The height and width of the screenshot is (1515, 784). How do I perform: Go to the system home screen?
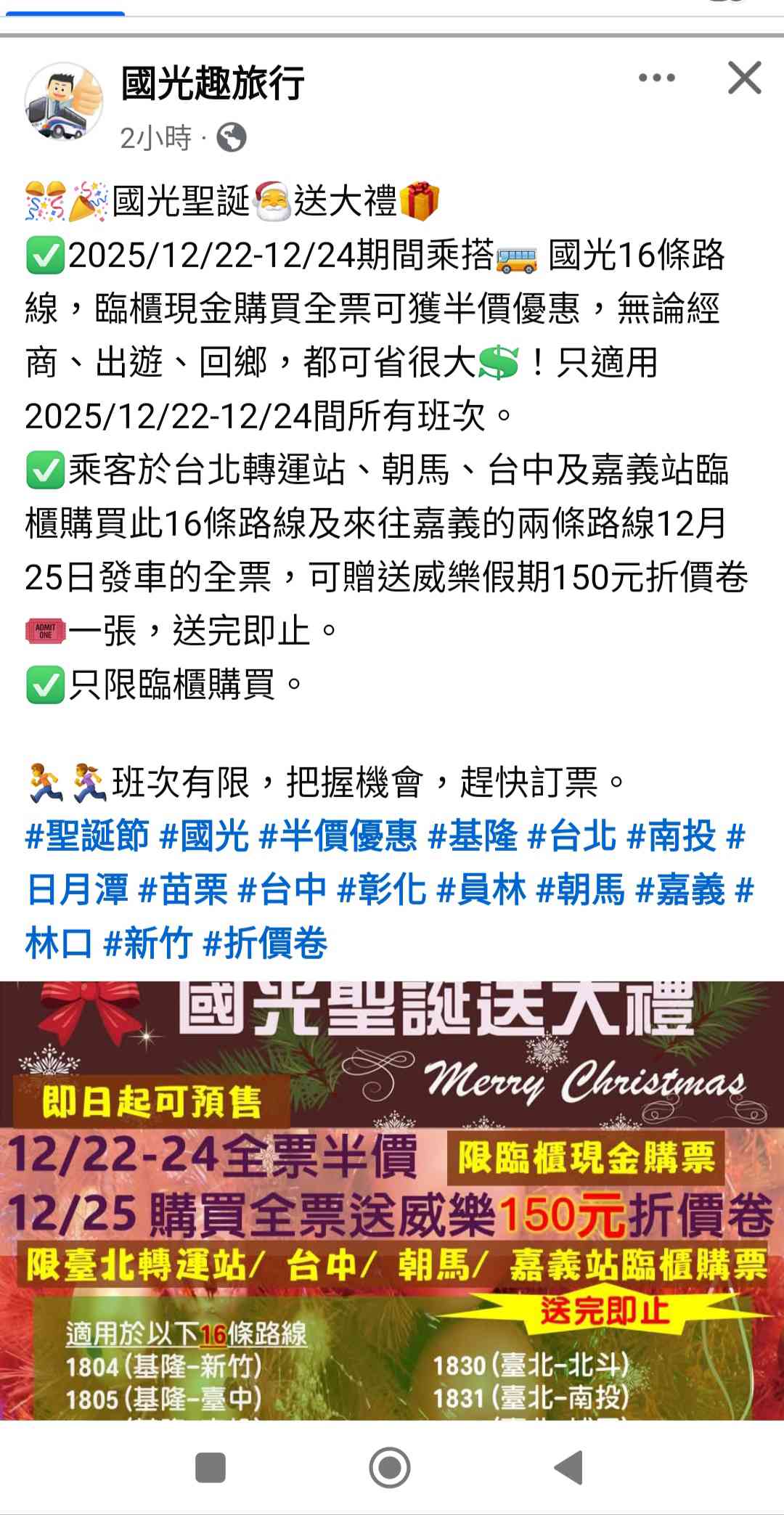[390, 1467]
